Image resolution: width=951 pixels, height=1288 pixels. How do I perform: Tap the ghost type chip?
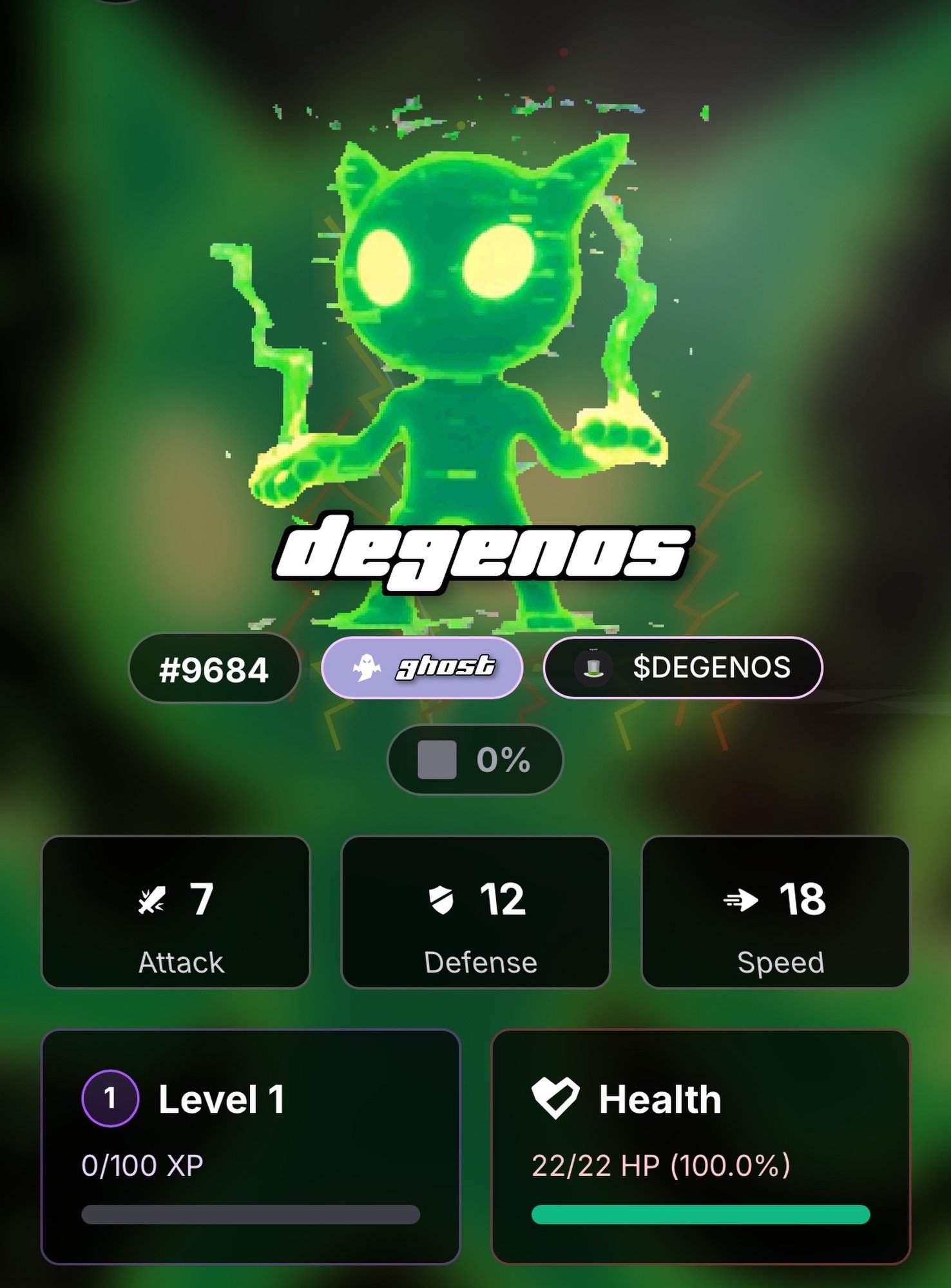[x=422, y=668]
